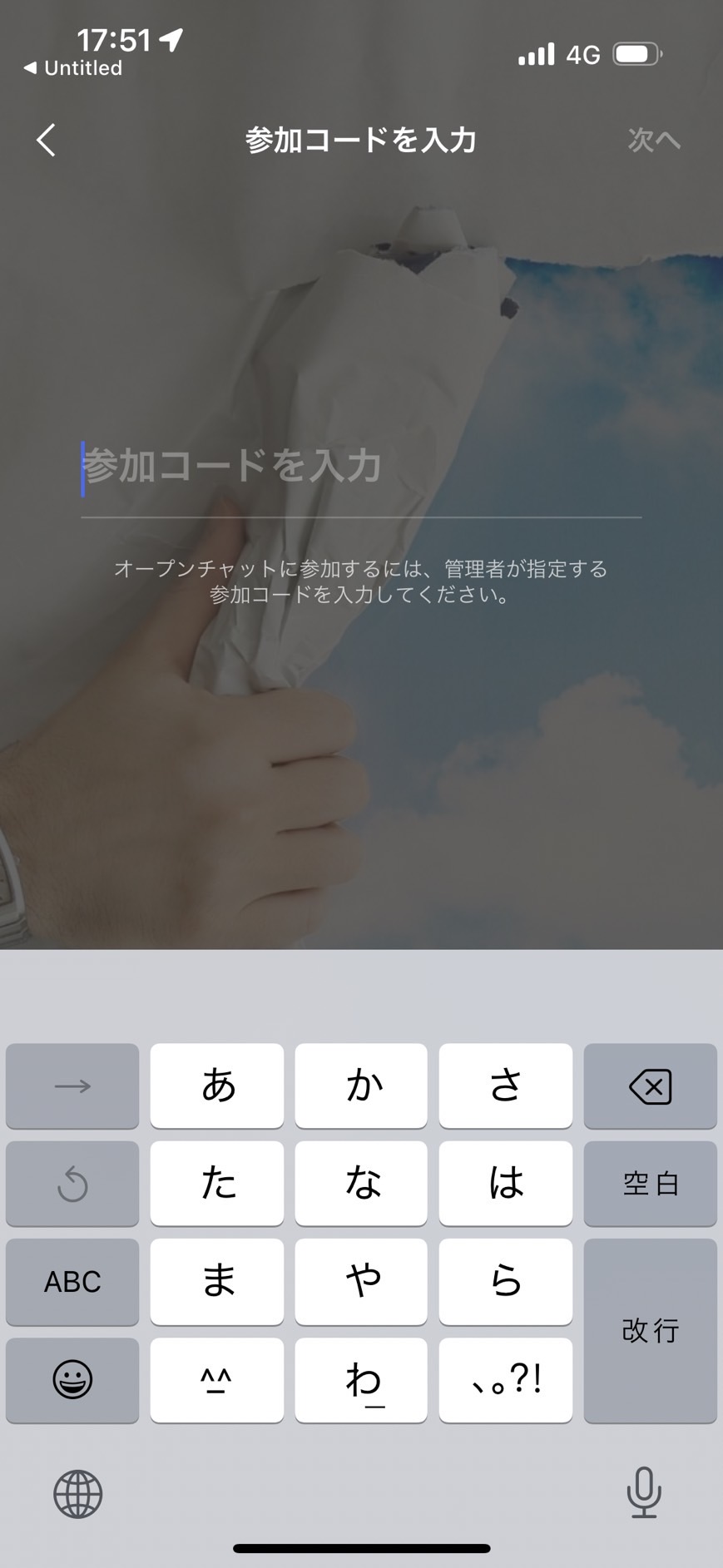Focus the 参加コードを入力 text field

click(x=361, y=466)
